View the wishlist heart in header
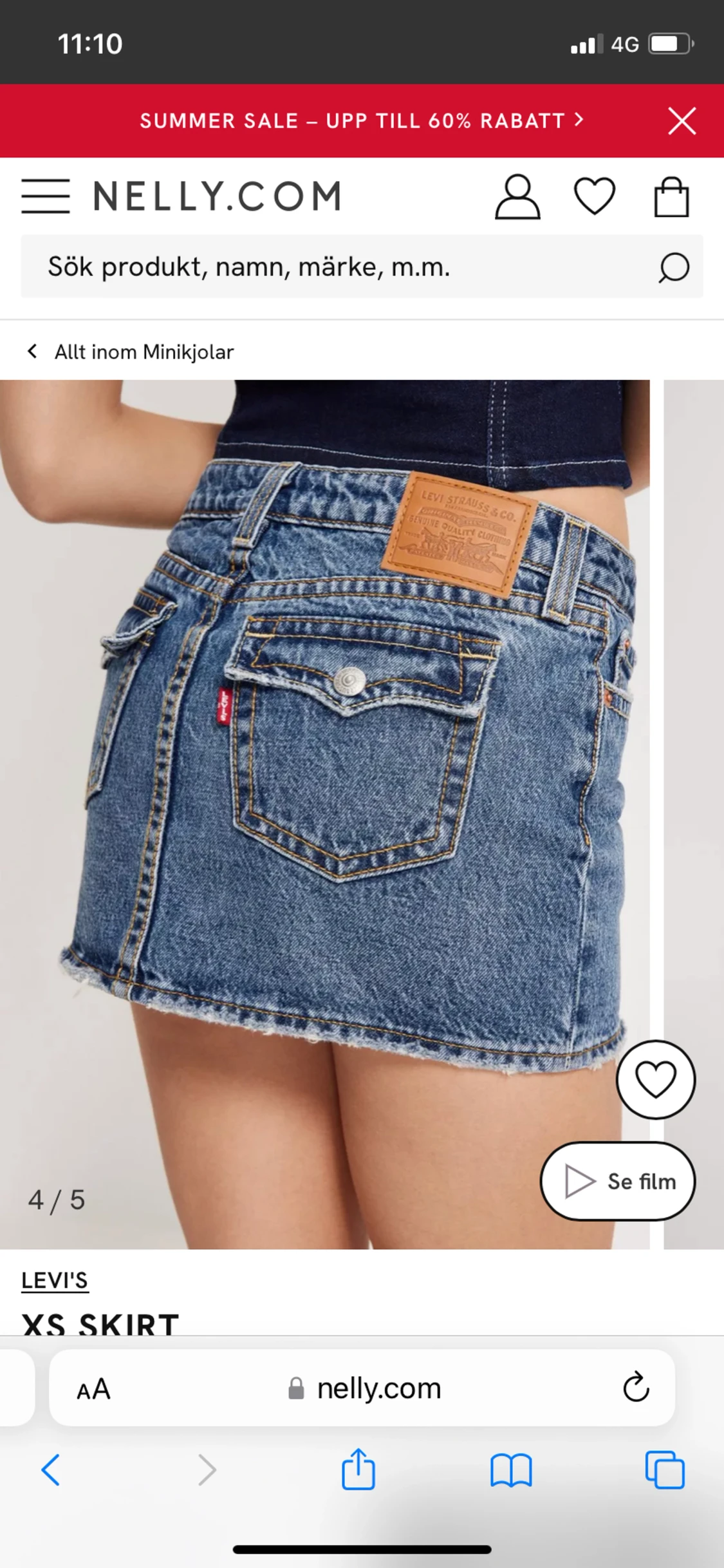This screenshot has width=724, height=1568. (x=594, y=196)
